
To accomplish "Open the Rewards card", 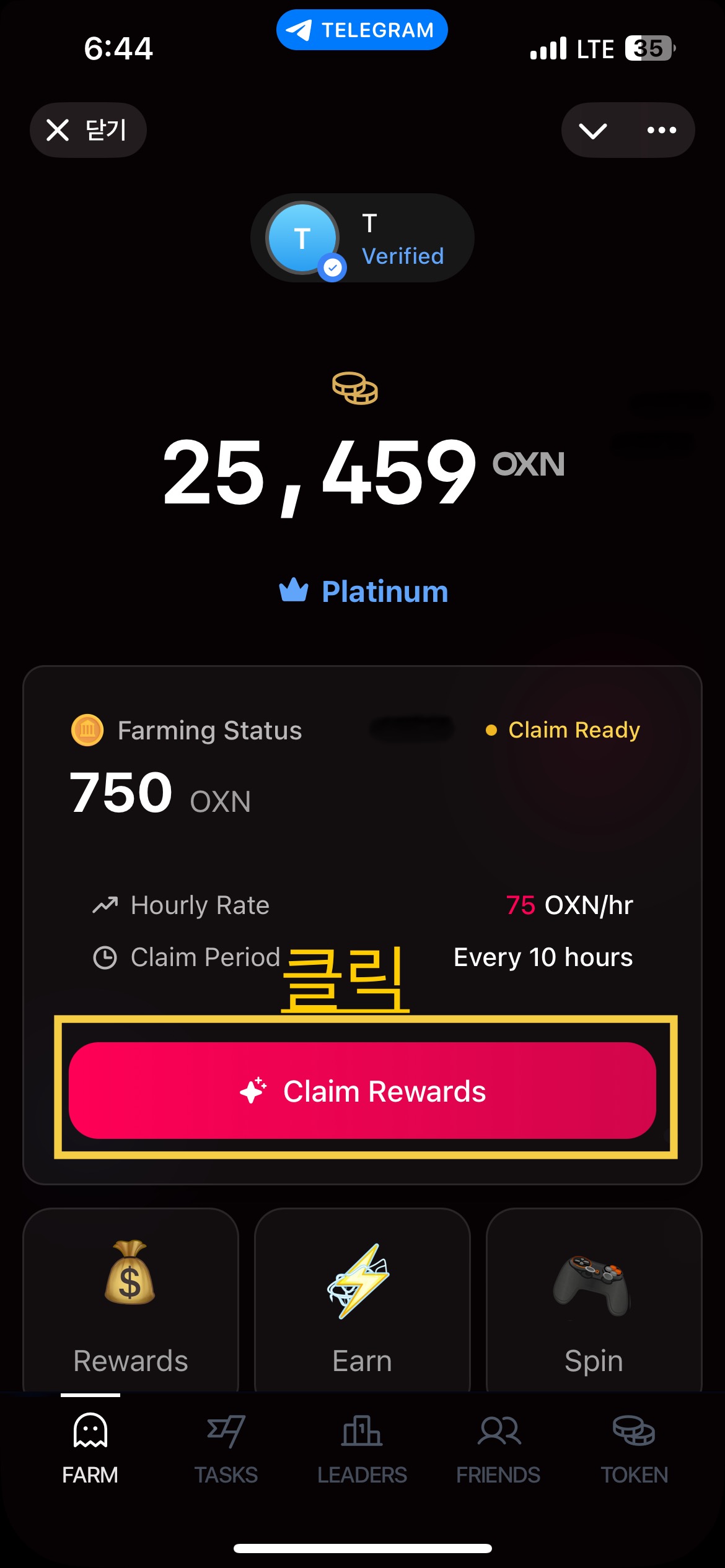I will (131, 1300).
